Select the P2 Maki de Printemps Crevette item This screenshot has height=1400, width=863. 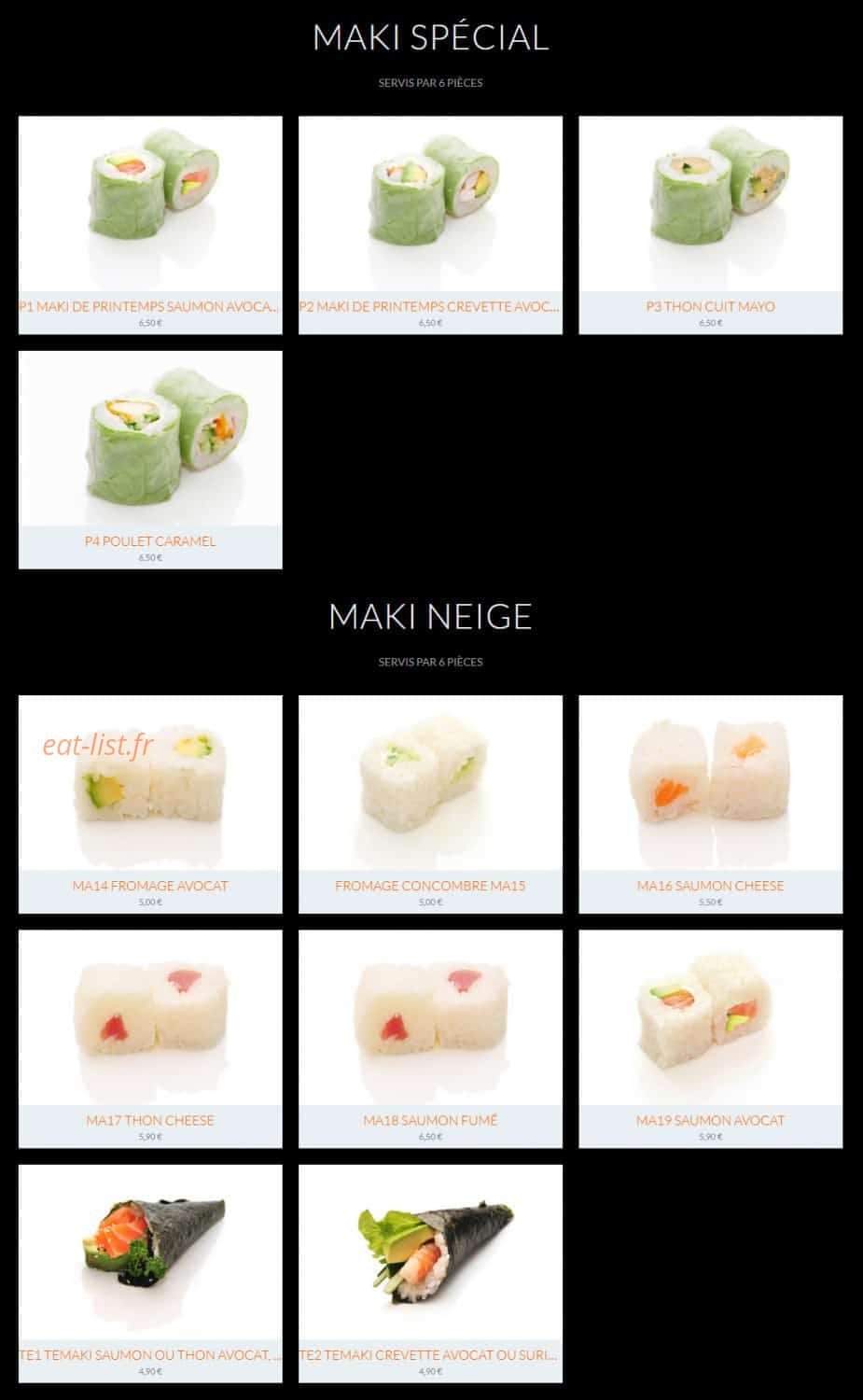[430, 225]
